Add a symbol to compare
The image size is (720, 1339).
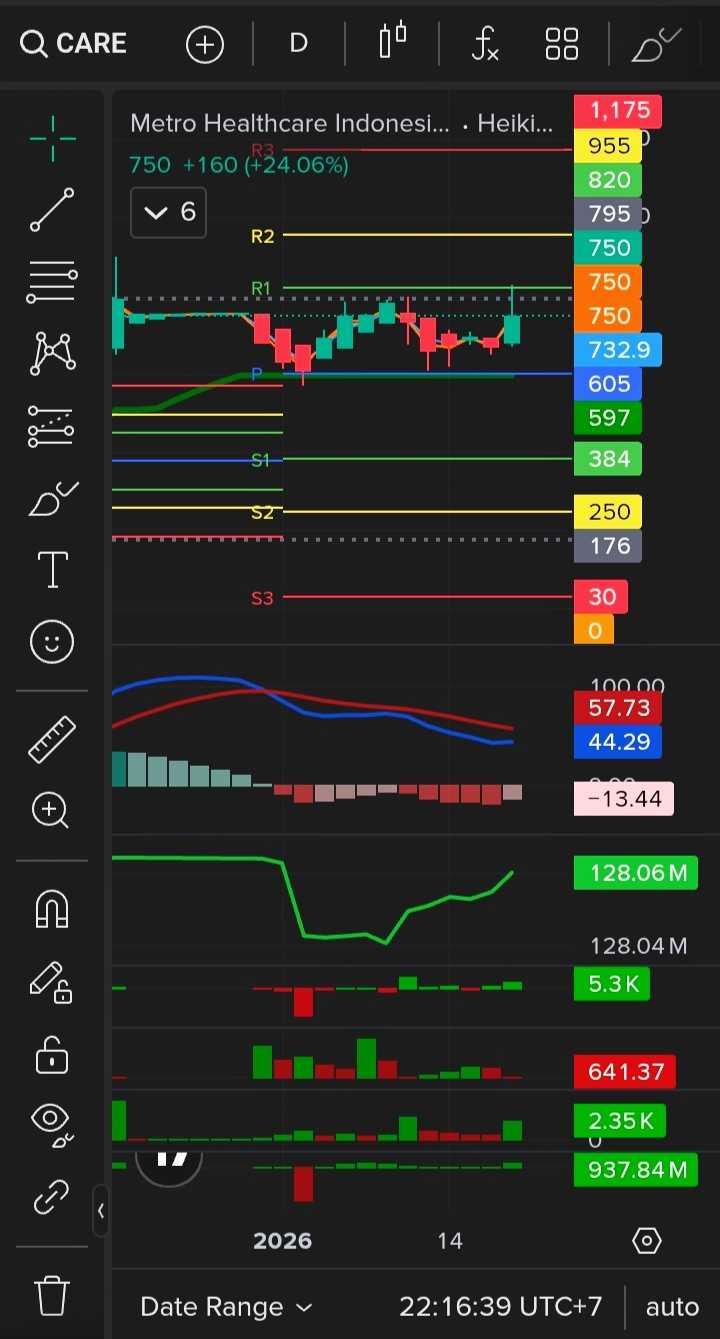point(205,44)
